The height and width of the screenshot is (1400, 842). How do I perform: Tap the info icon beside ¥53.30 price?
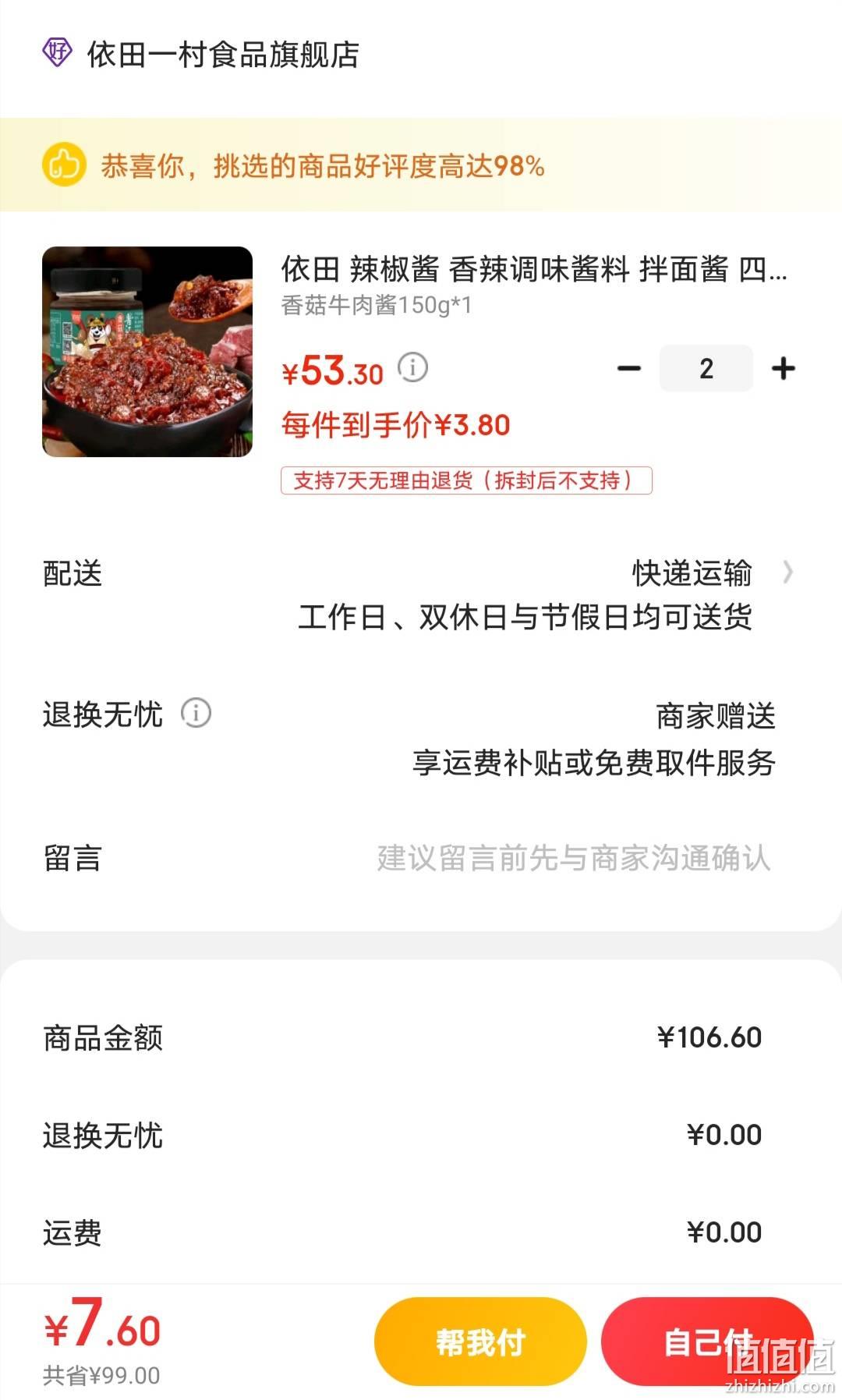[x=413, y=367]
